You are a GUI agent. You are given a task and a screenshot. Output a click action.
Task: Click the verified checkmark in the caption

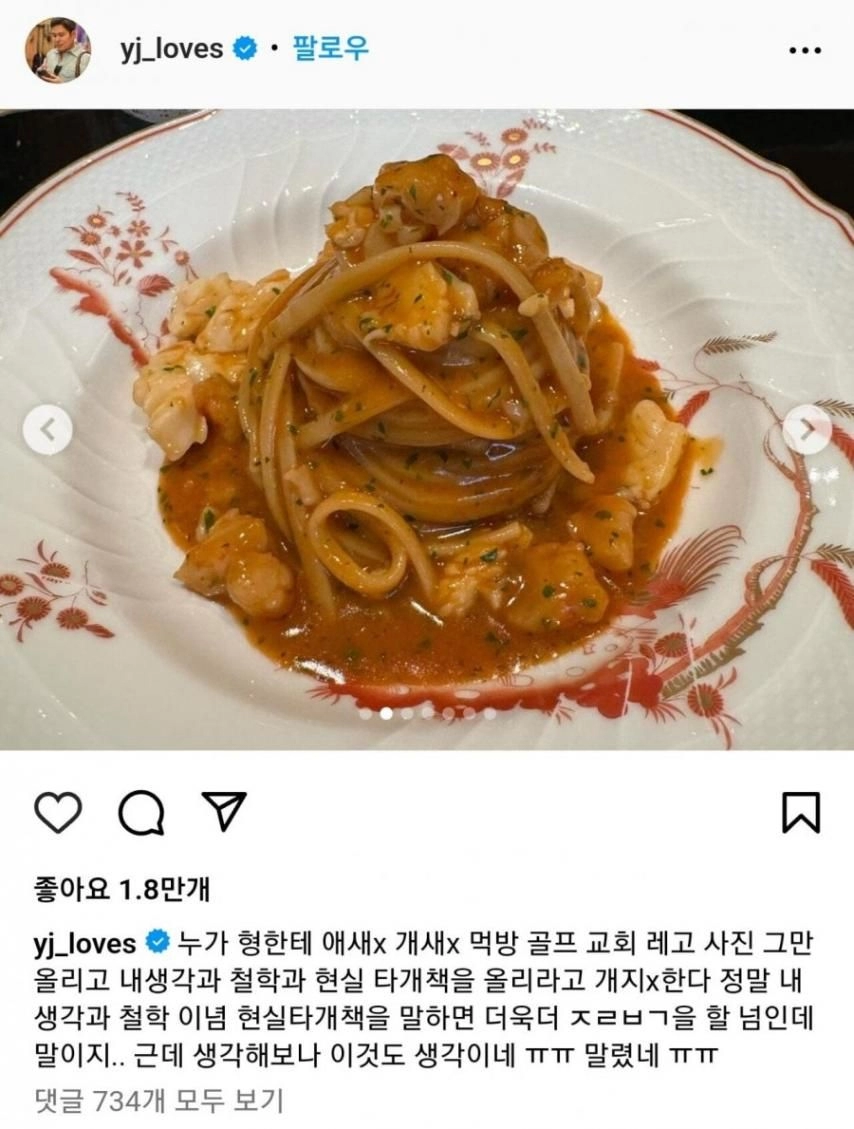[x=155, y=939]
